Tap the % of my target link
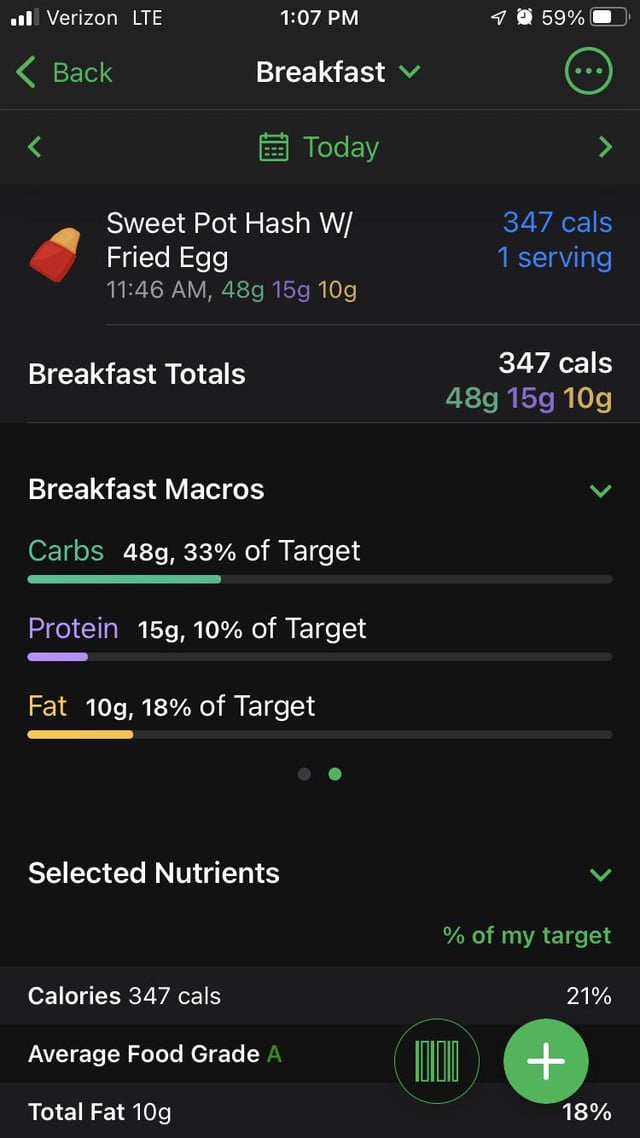 [x=528, y=935]
